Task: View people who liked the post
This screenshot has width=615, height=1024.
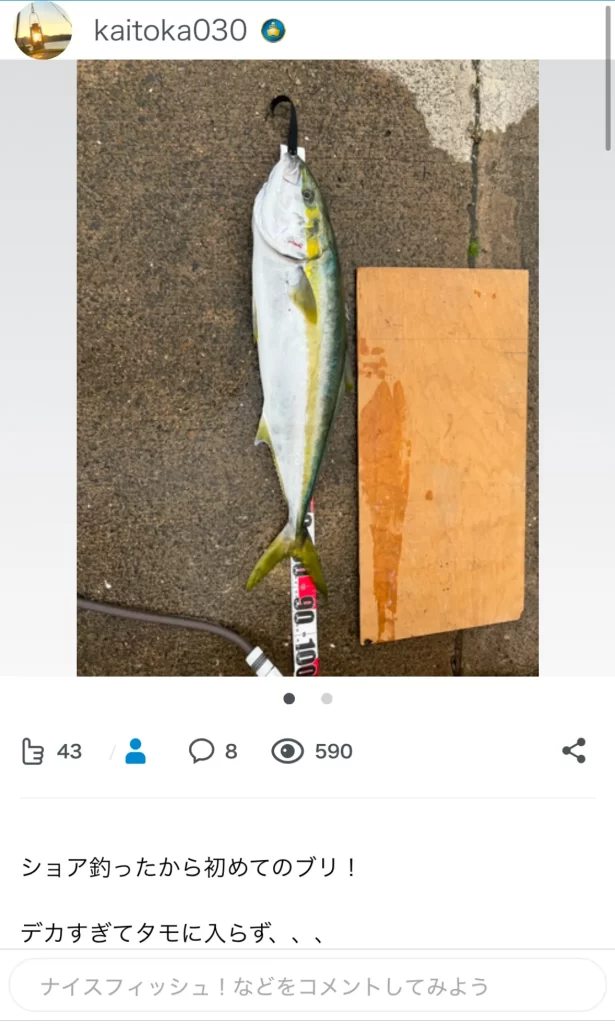Action: (135, 751)
